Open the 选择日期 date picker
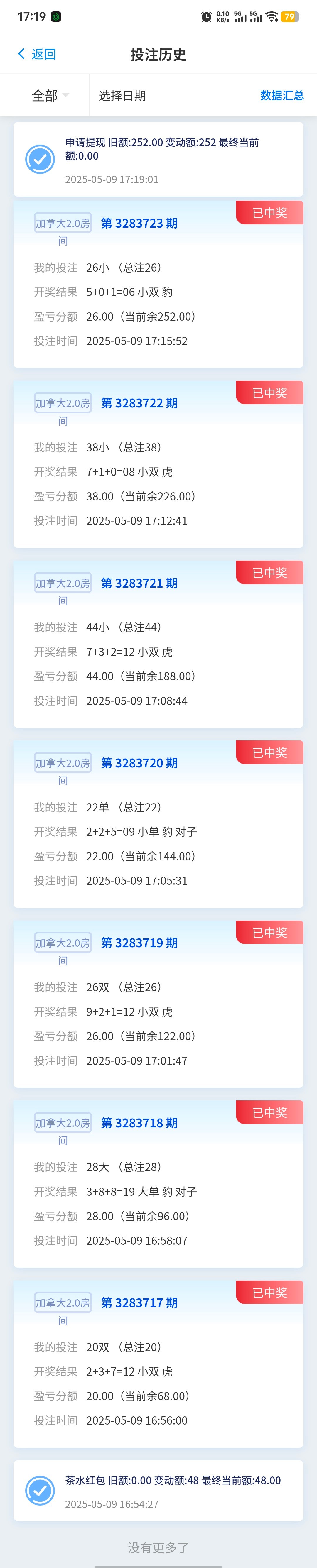 click(x=122, y=96)
